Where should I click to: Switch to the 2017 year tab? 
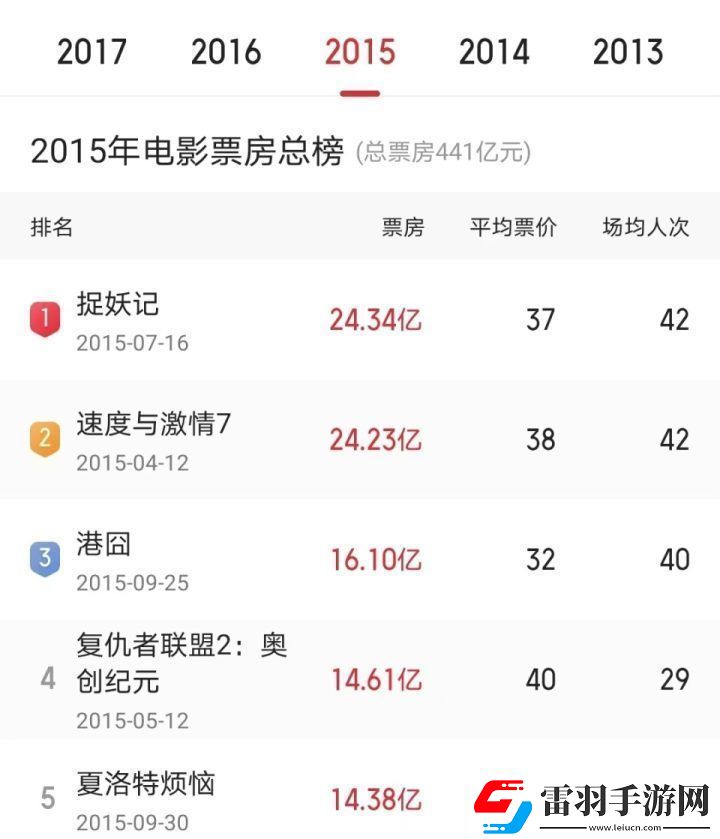[92, 52]
